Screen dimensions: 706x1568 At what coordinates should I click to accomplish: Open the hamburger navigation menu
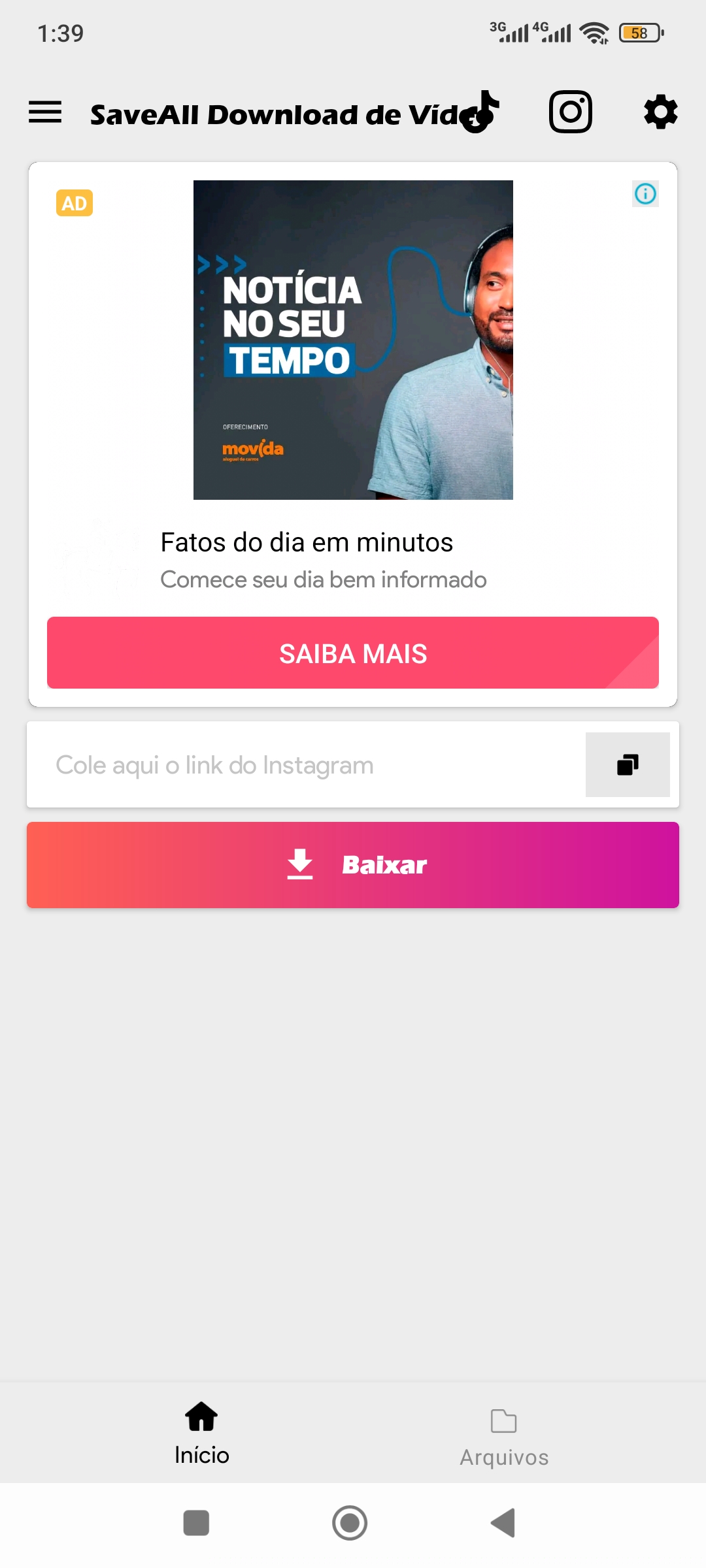(x=44, y=112)
